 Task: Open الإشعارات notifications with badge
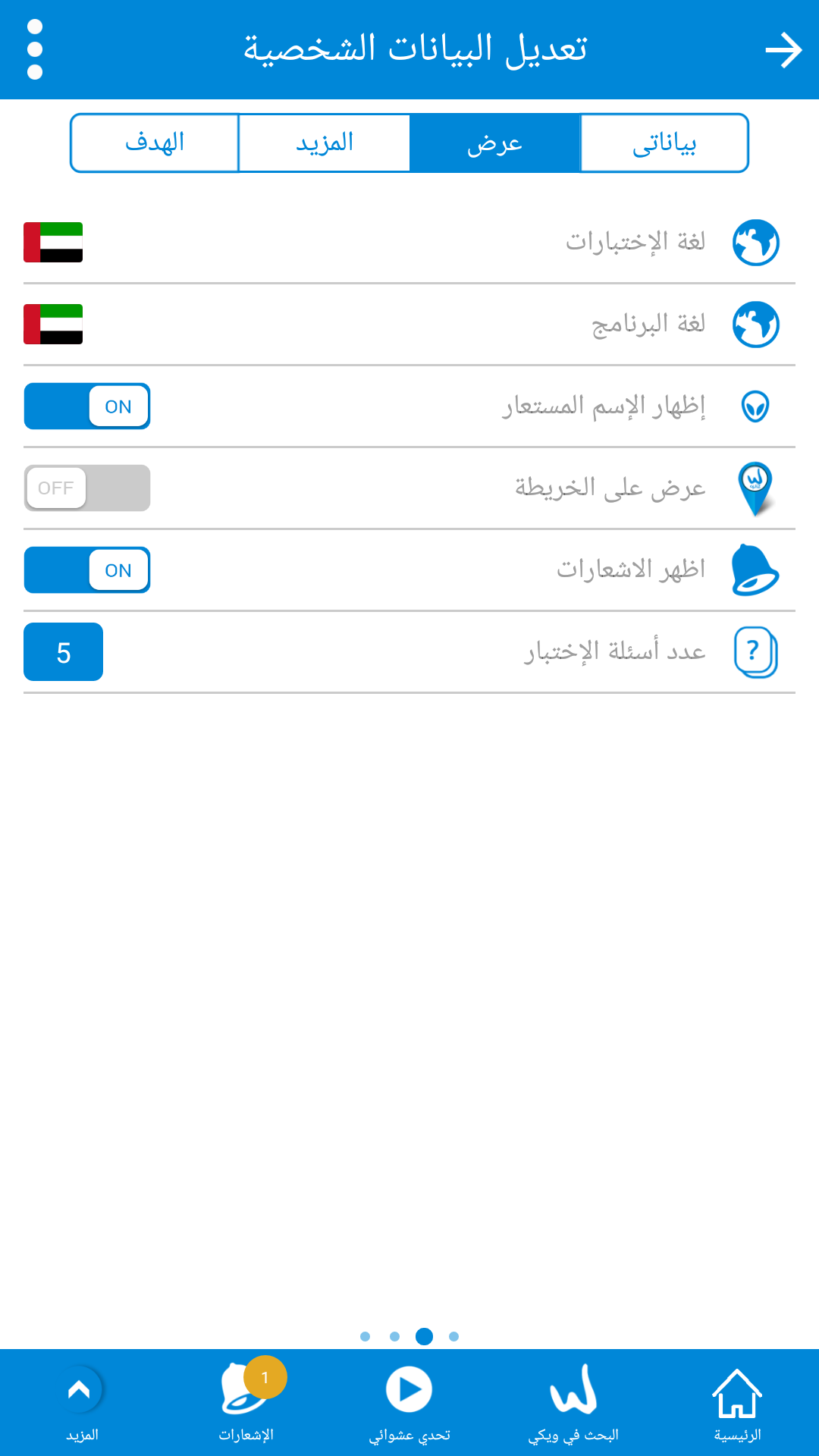tap(246, 1404)
